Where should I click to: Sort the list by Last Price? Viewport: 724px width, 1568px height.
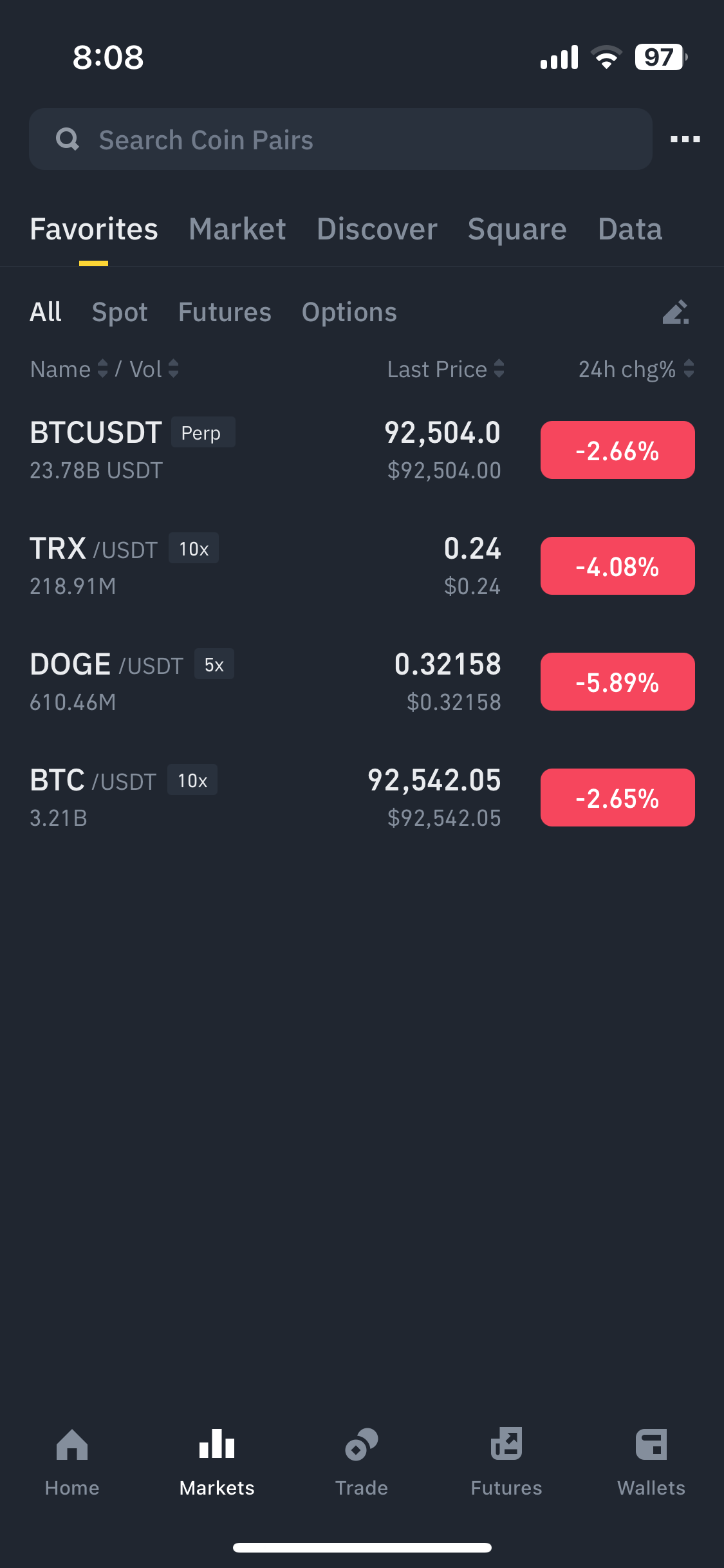coord(445,369)
